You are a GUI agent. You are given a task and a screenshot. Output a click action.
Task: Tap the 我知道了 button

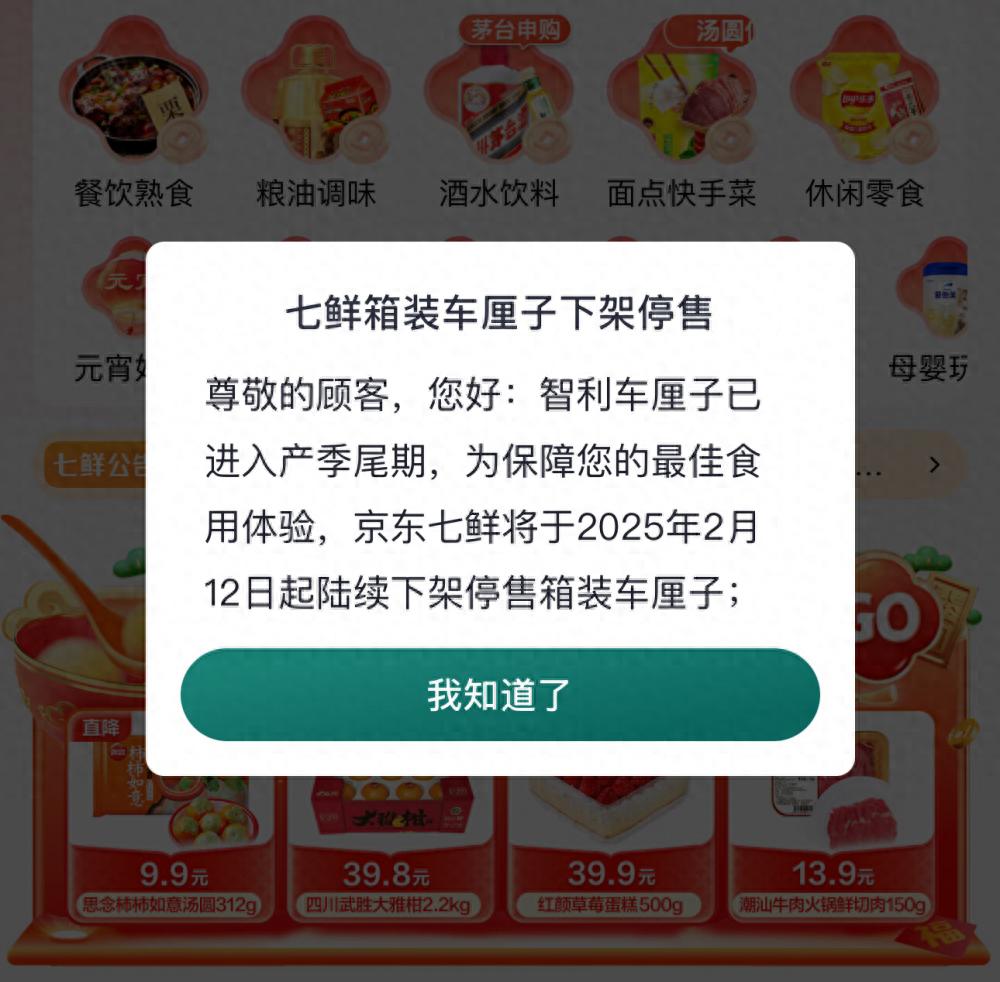(499, 695)
